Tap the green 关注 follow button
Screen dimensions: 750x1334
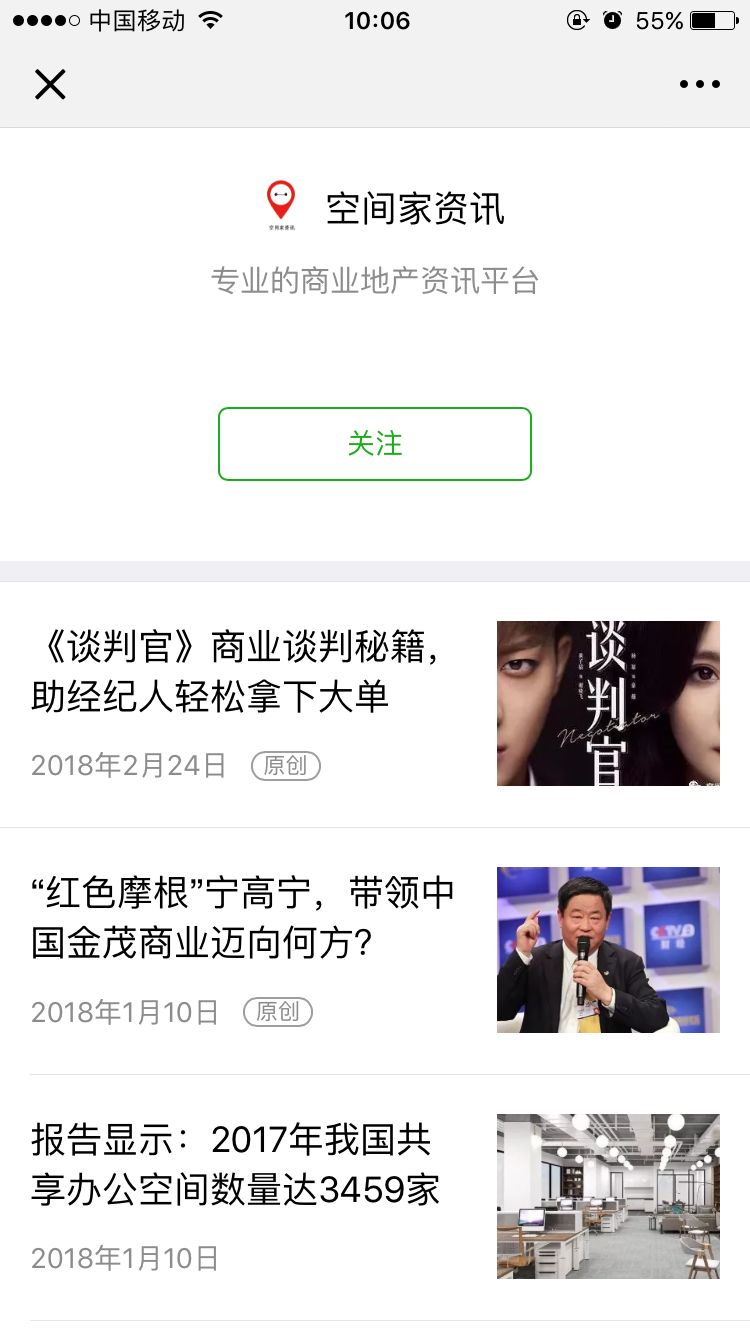(375, 444)
